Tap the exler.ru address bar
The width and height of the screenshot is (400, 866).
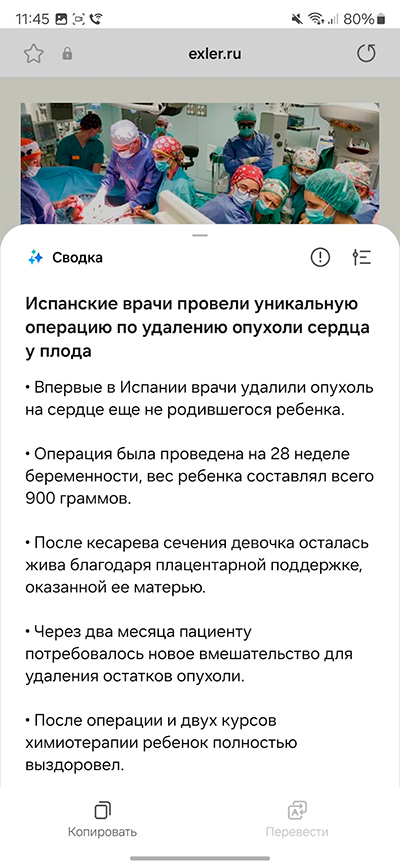coord(214,54)
